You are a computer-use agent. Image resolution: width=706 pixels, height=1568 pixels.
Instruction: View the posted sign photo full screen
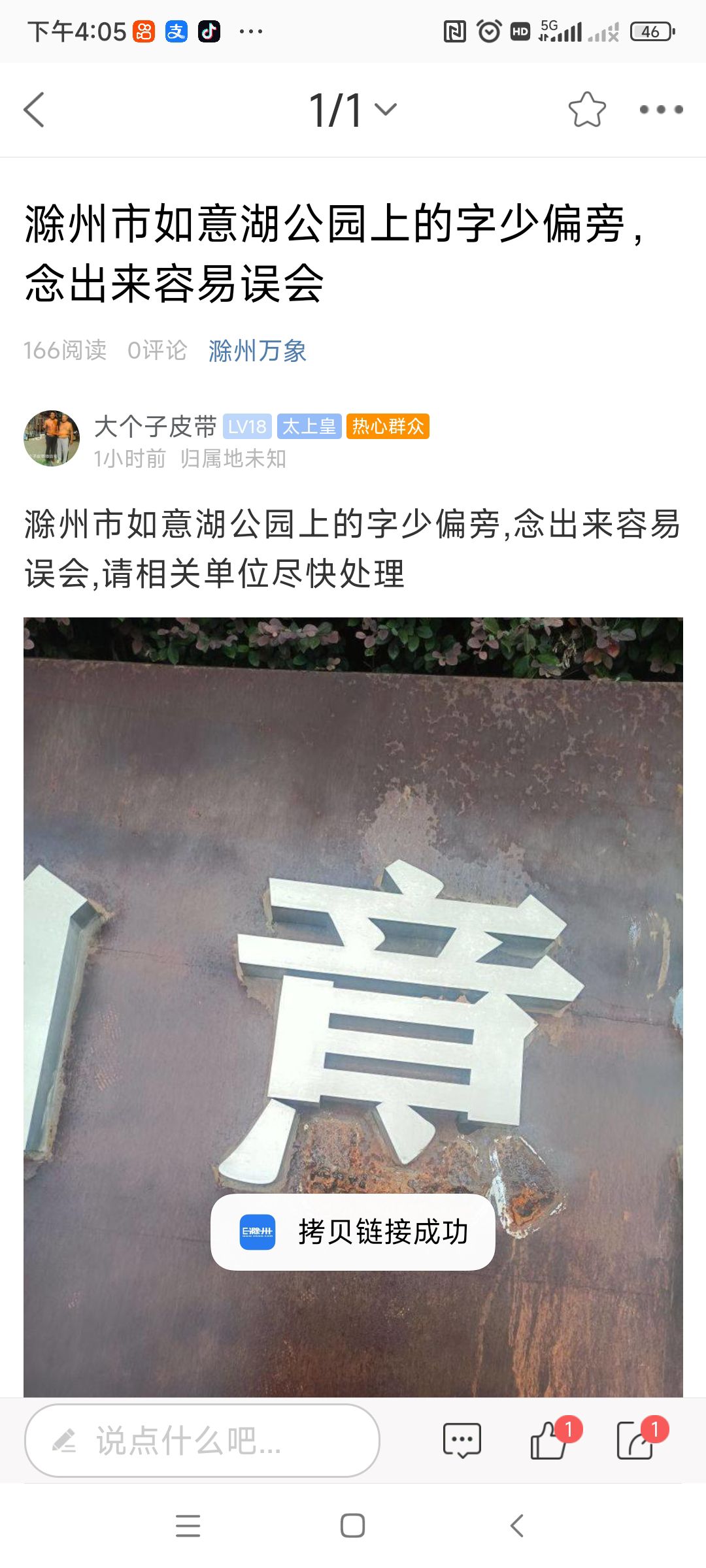click(x=353, y=1007)
